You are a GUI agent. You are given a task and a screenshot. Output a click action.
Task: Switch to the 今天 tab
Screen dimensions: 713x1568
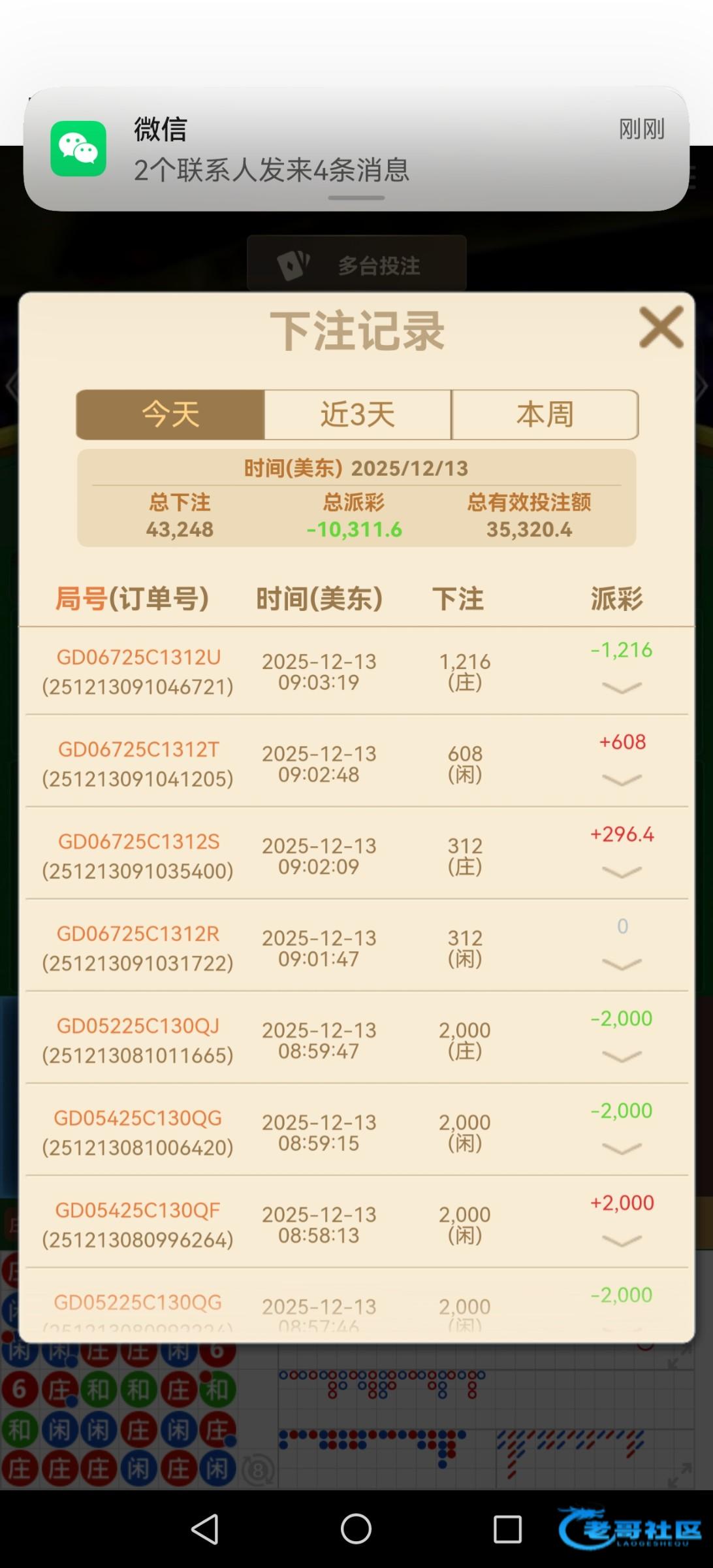coord(170,415)
